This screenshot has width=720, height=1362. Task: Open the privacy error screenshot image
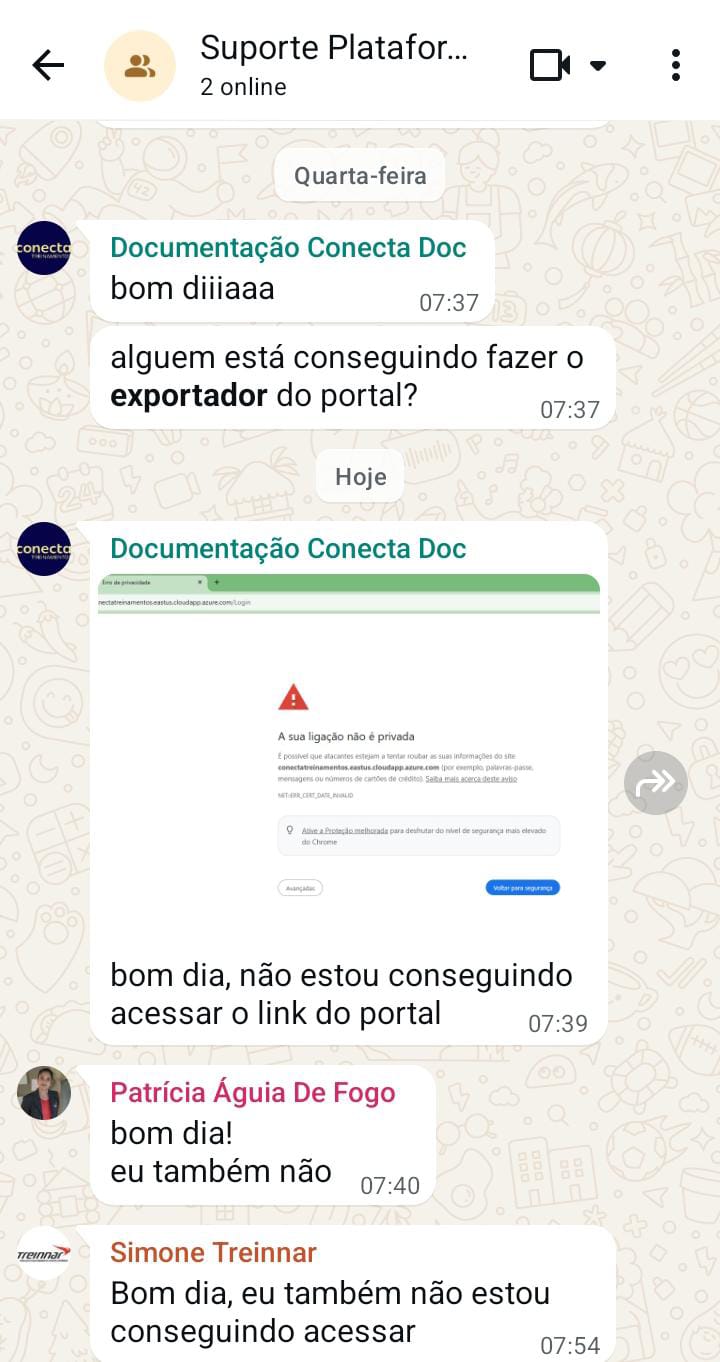coord(348,760)
